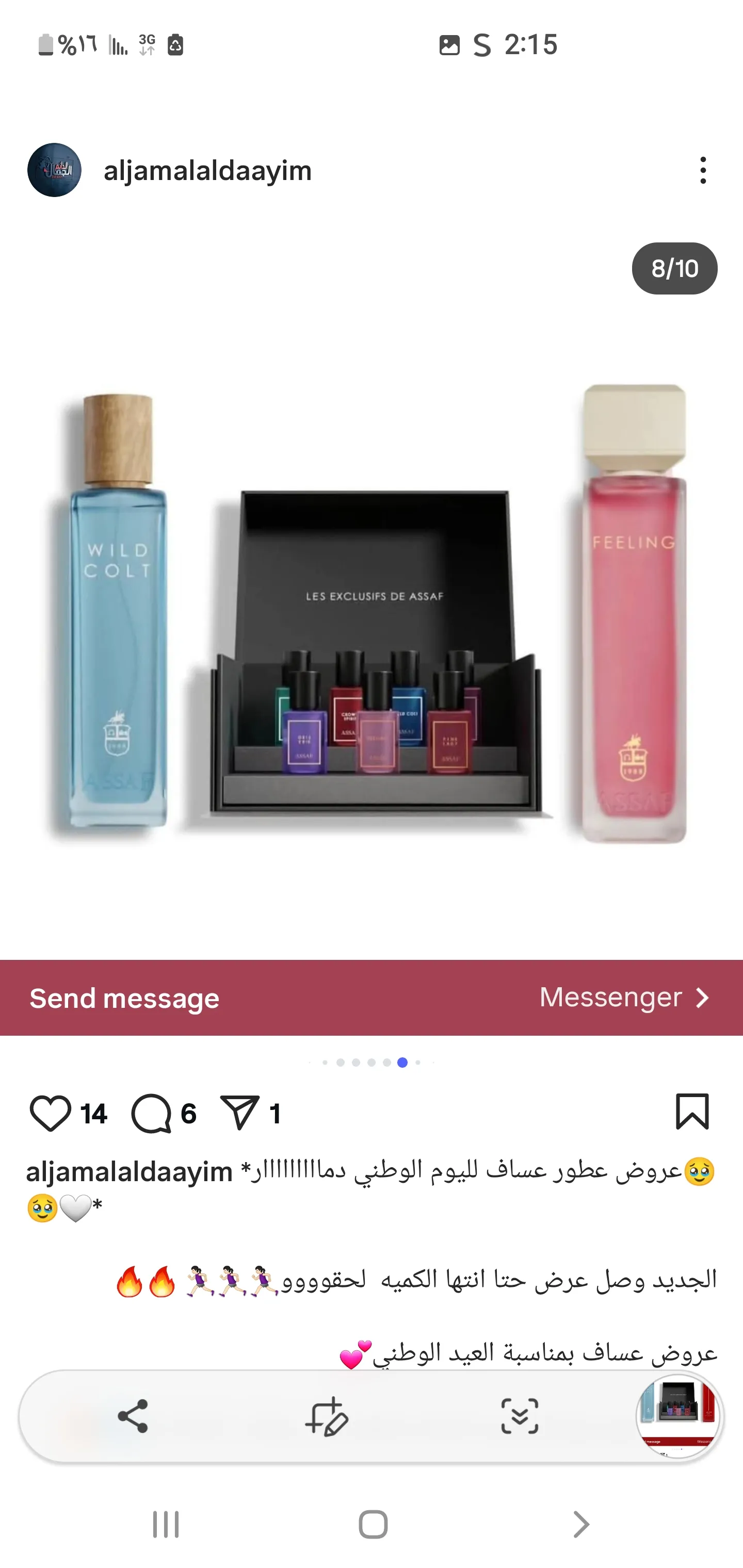743x1568 pixels.
Task: Open the comments on this post
Action: pyautogui.click(x=151, y=1113)
